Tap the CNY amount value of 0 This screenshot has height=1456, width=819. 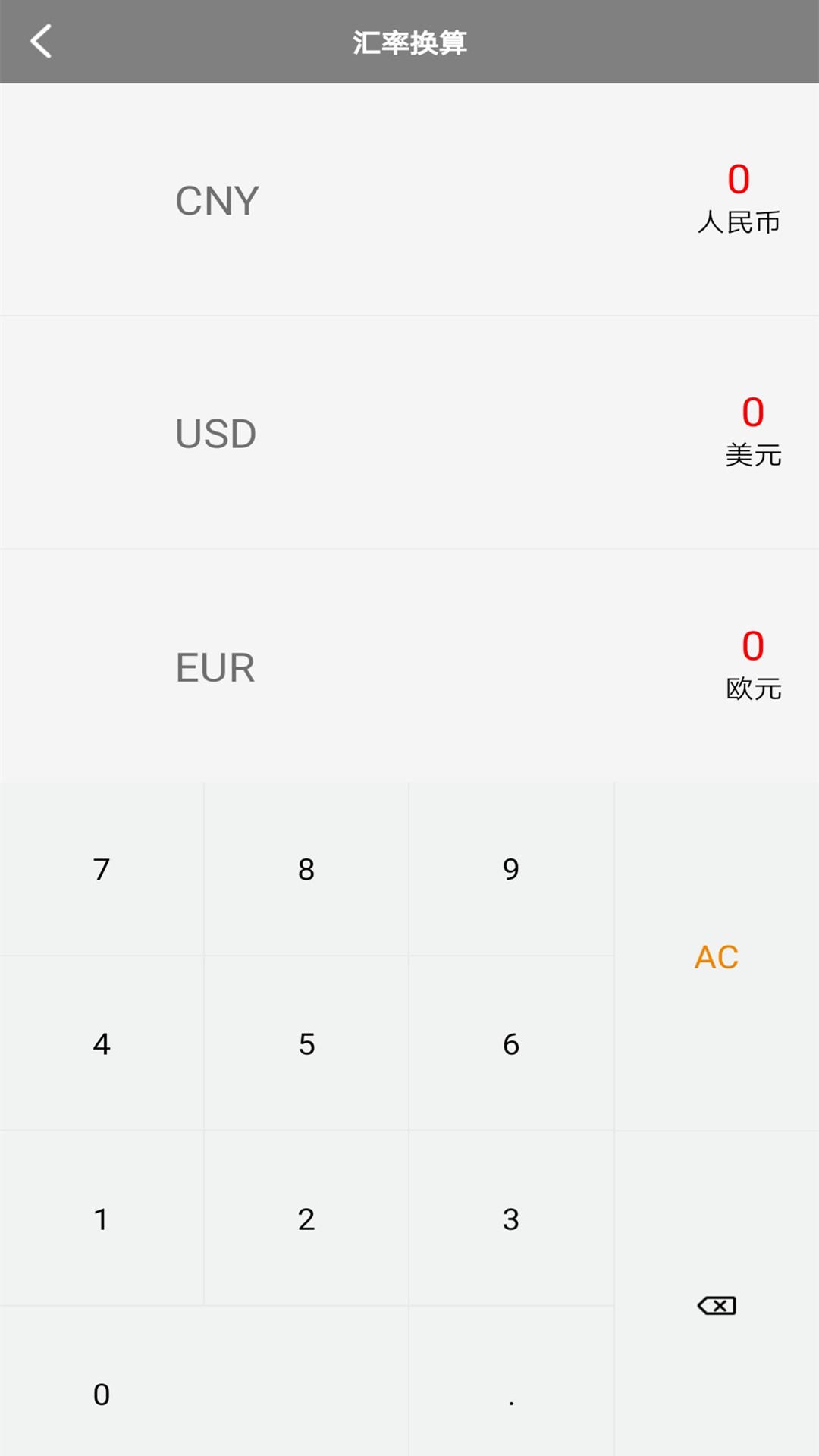tap(736, 179)
